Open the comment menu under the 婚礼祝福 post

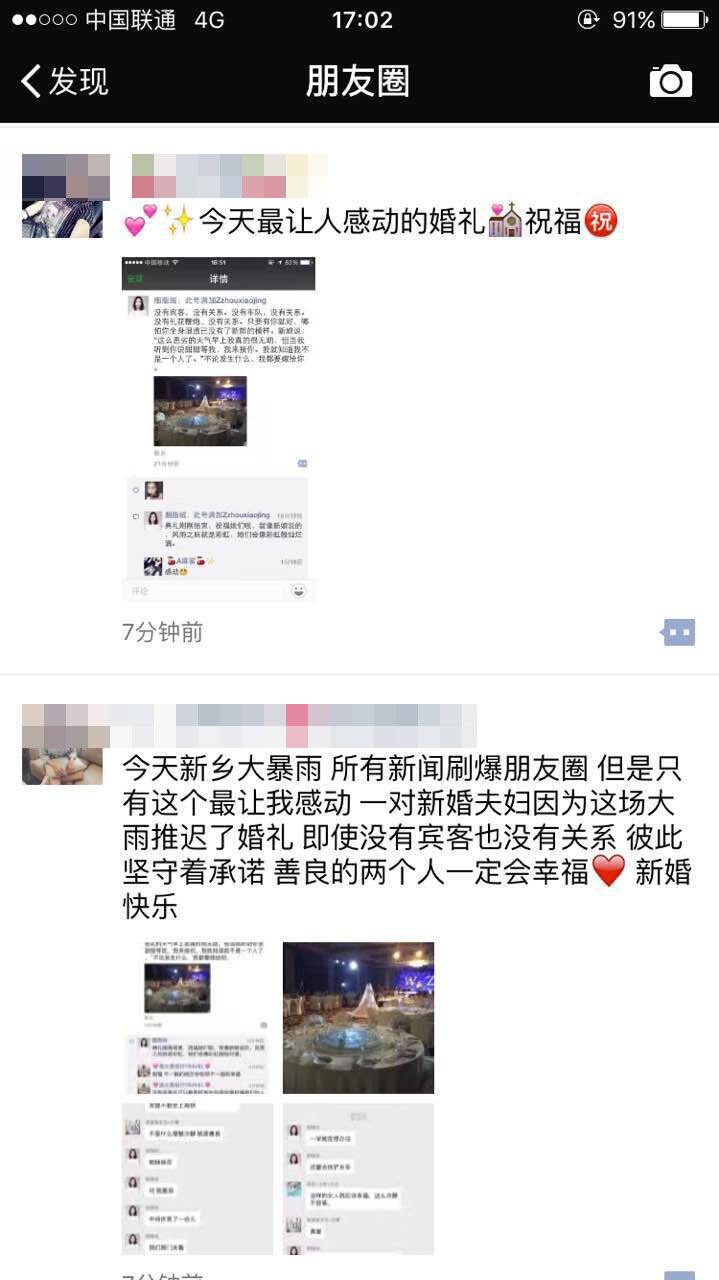click(678, 632)
